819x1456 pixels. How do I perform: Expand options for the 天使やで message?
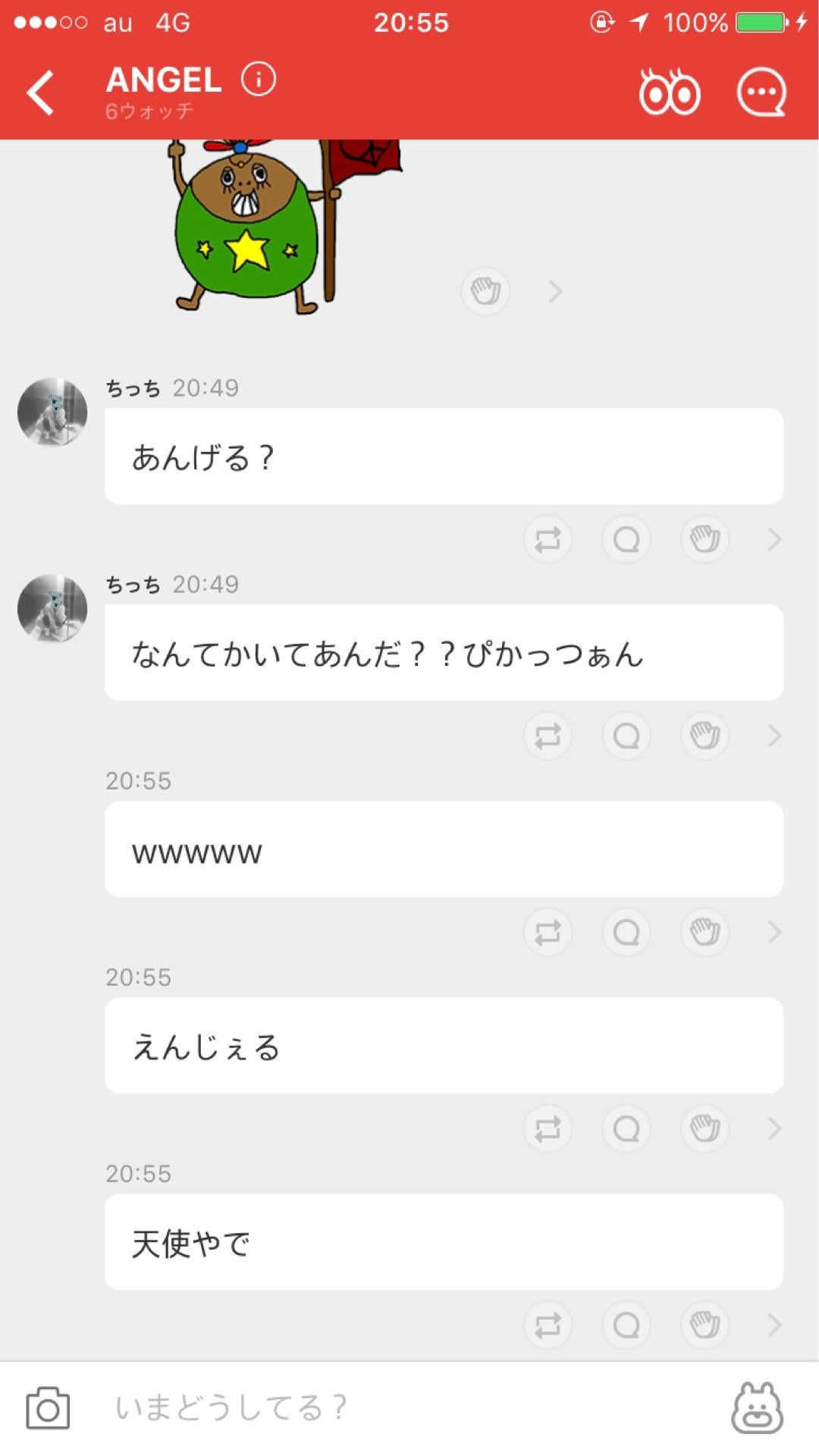(x=774, y=1325)
